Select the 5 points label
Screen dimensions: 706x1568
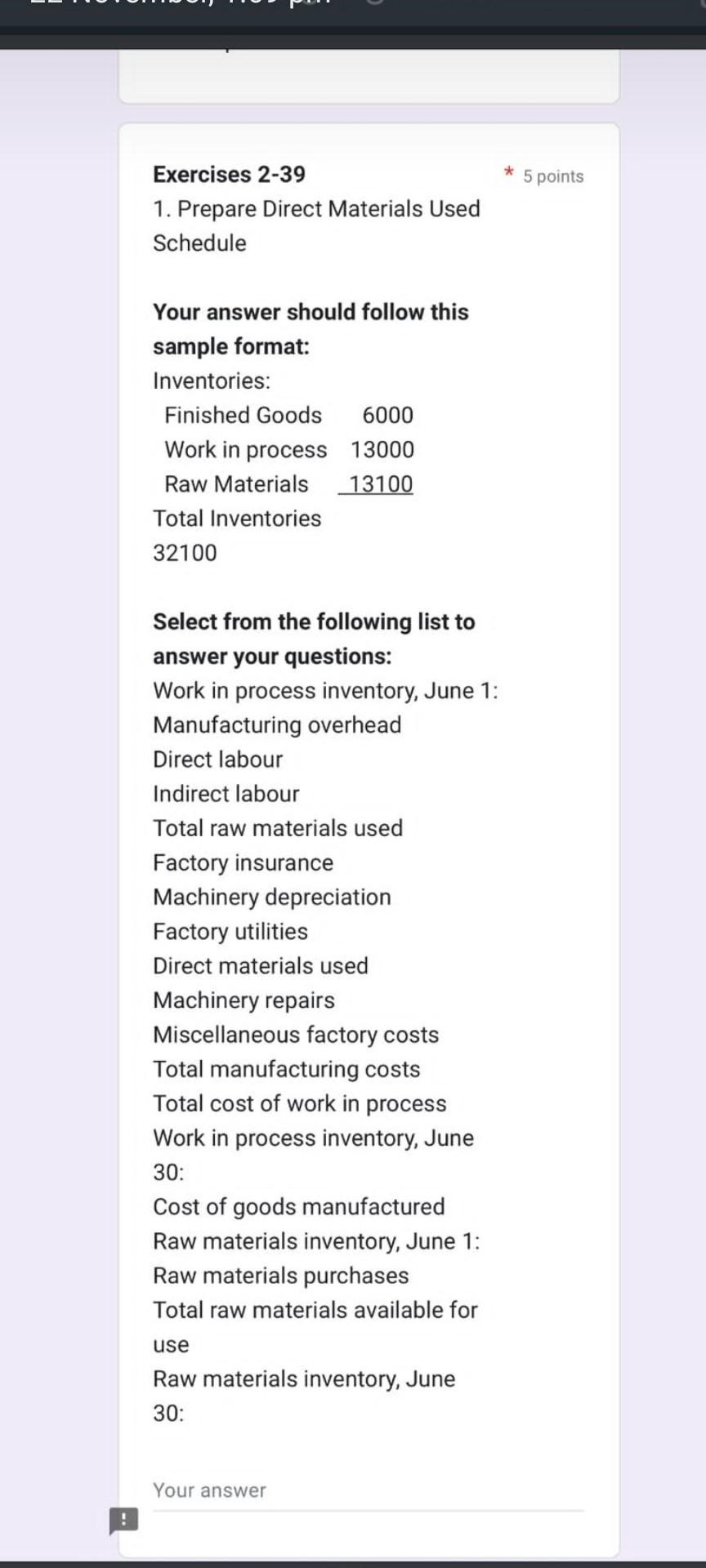coord(552,176)
